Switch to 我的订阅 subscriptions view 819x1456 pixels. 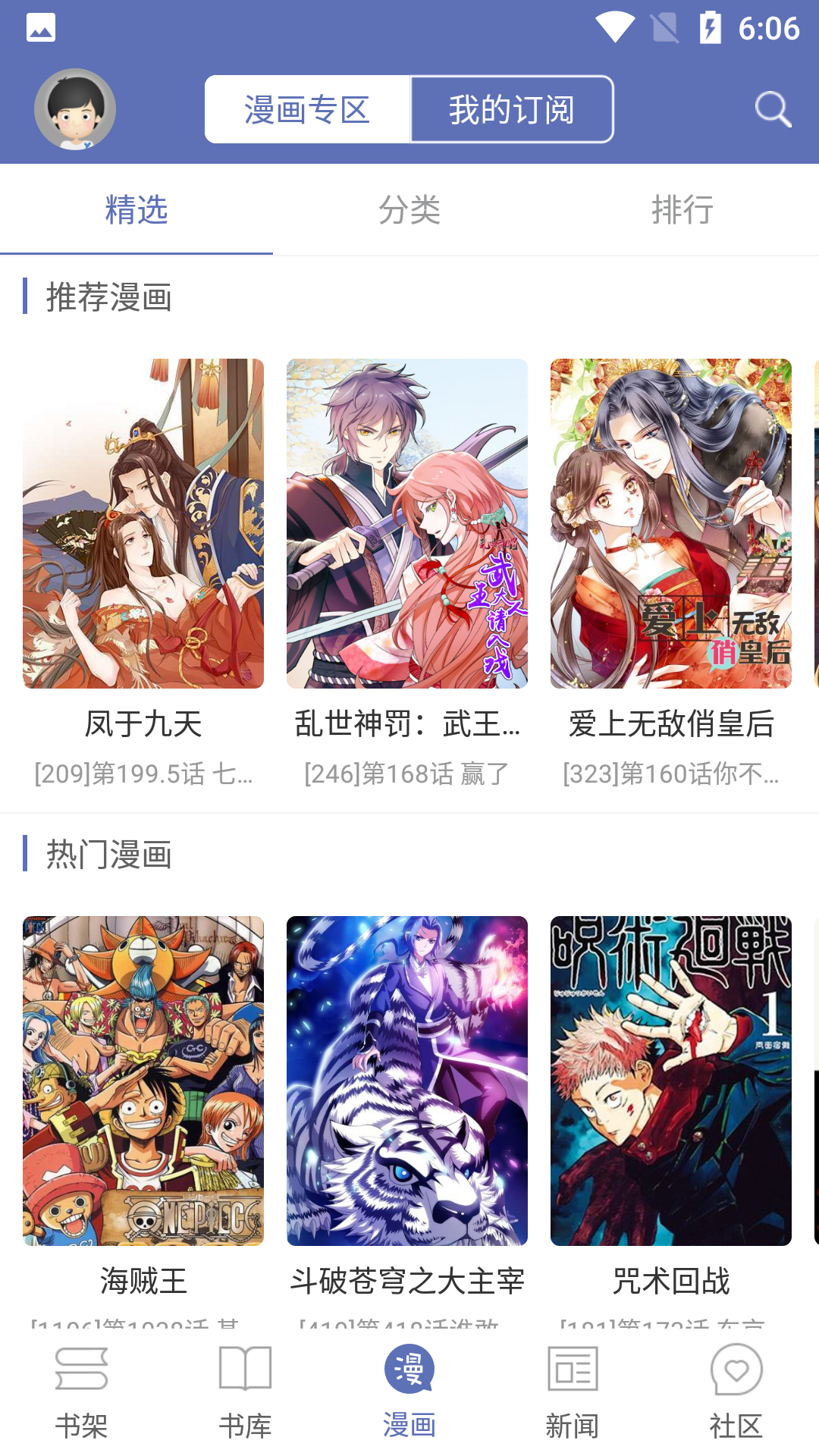pos(512,109)
